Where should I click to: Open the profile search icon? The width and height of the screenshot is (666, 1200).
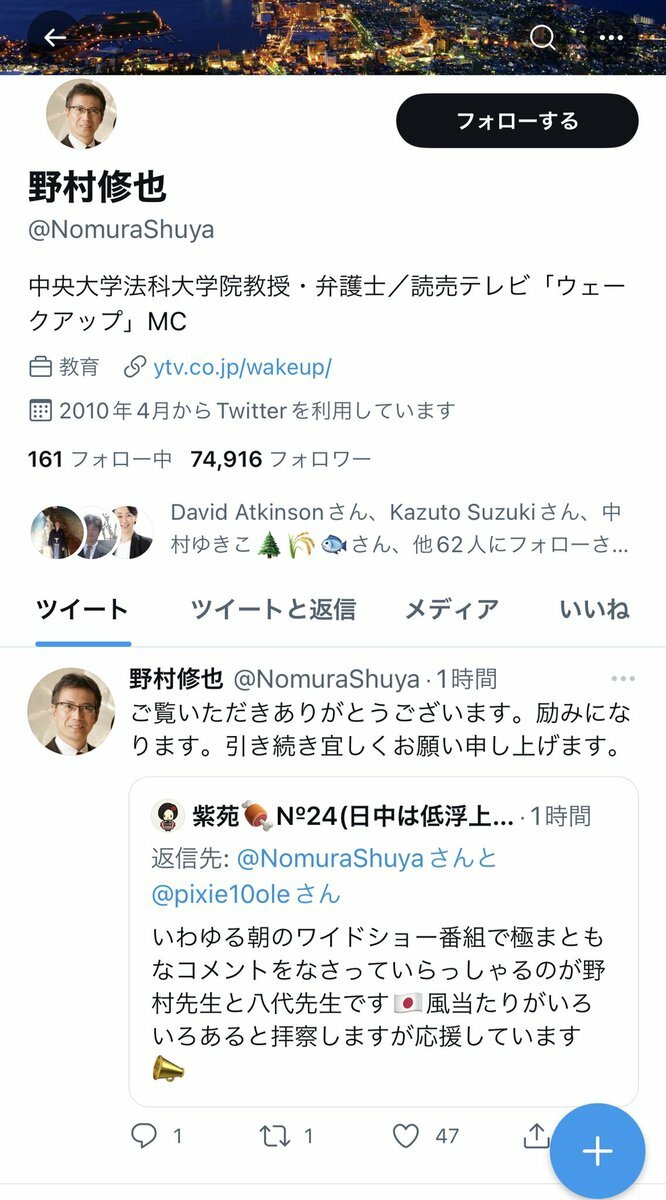point(543,38)
